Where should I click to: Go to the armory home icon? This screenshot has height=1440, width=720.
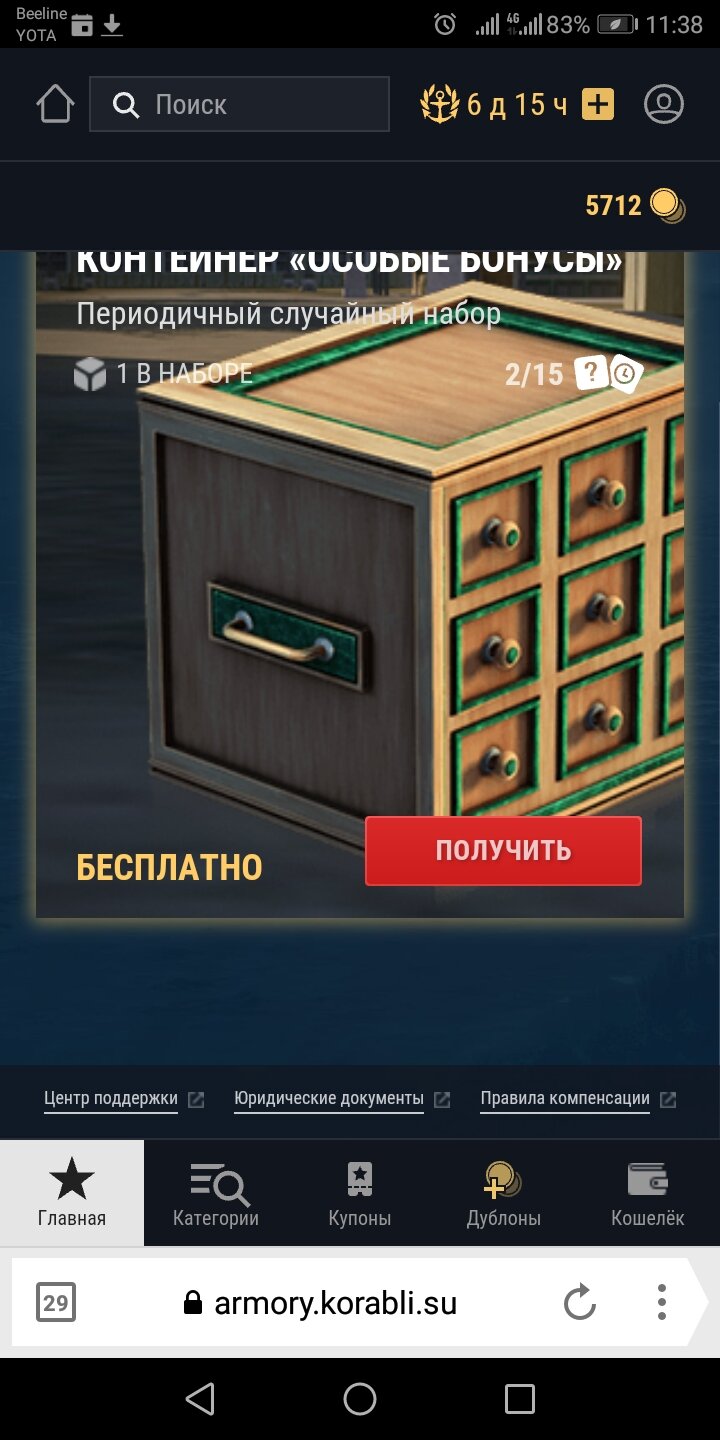coord(55,104)
